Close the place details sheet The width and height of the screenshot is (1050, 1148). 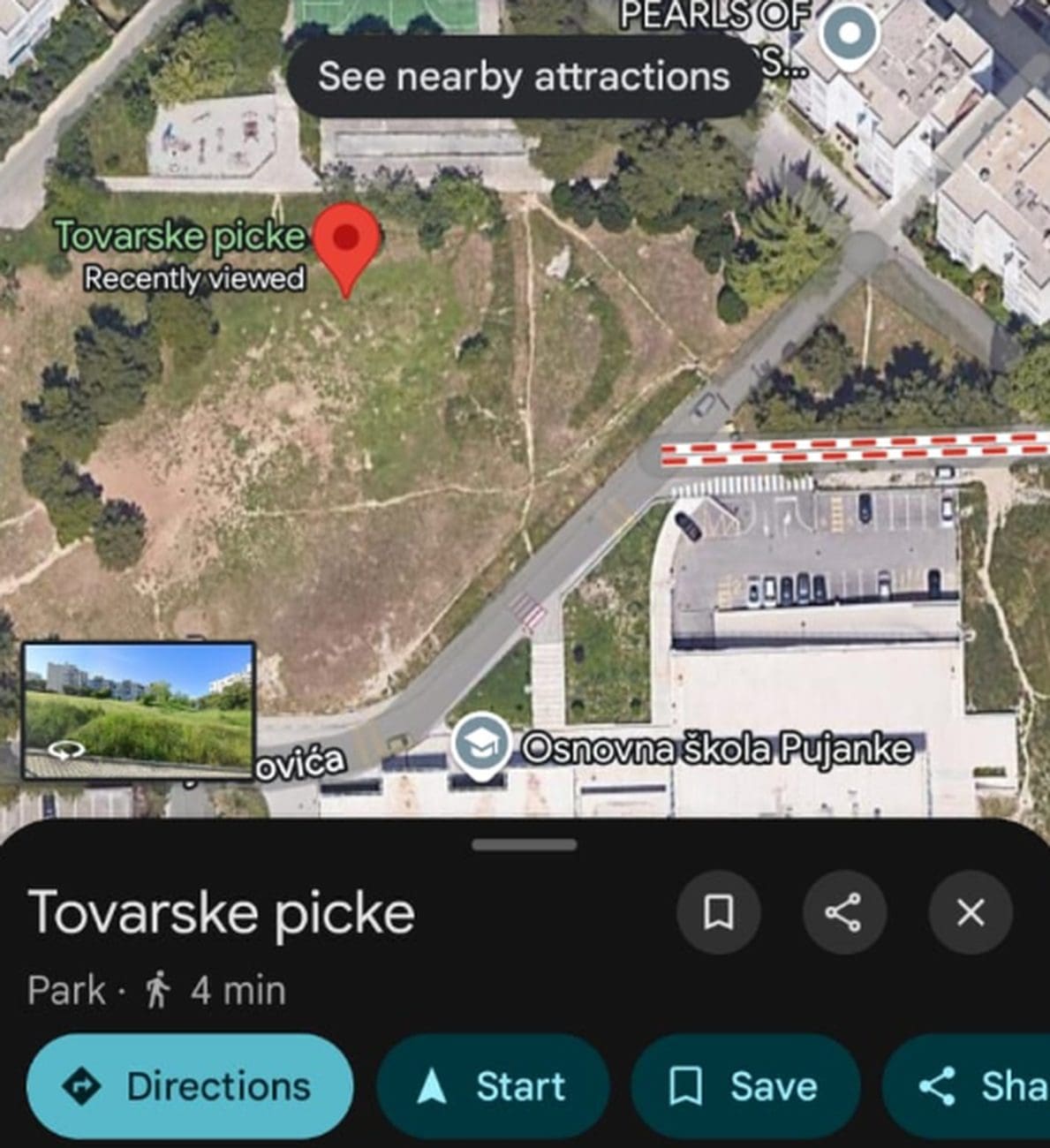pos(970,912)
